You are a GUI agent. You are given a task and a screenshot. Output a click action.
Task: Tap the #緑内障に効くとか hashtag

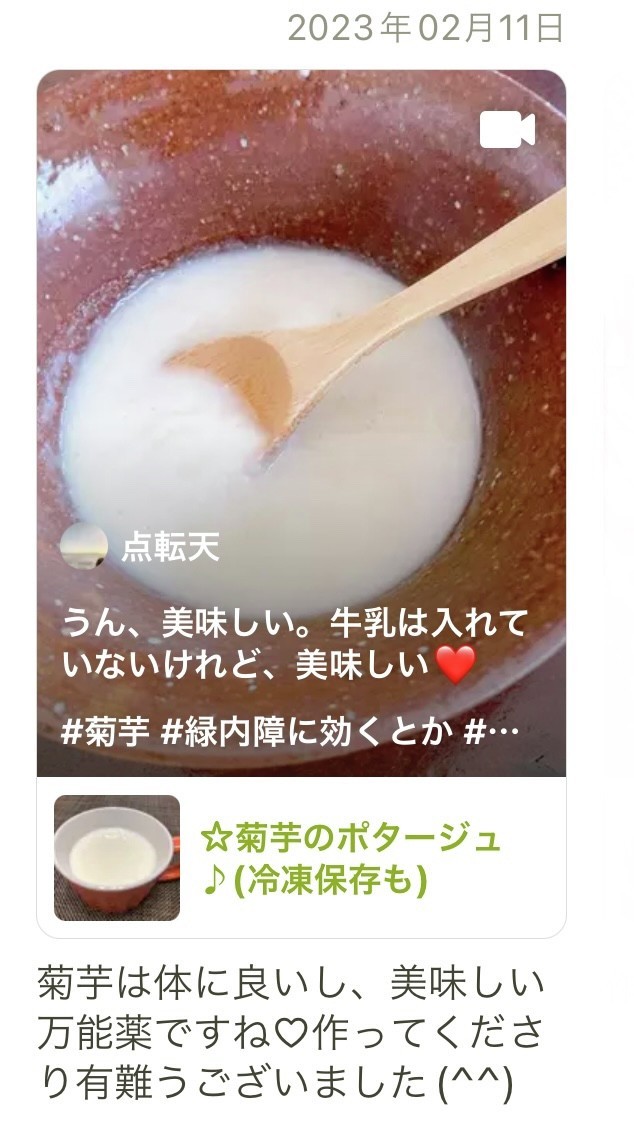point(308,732)
